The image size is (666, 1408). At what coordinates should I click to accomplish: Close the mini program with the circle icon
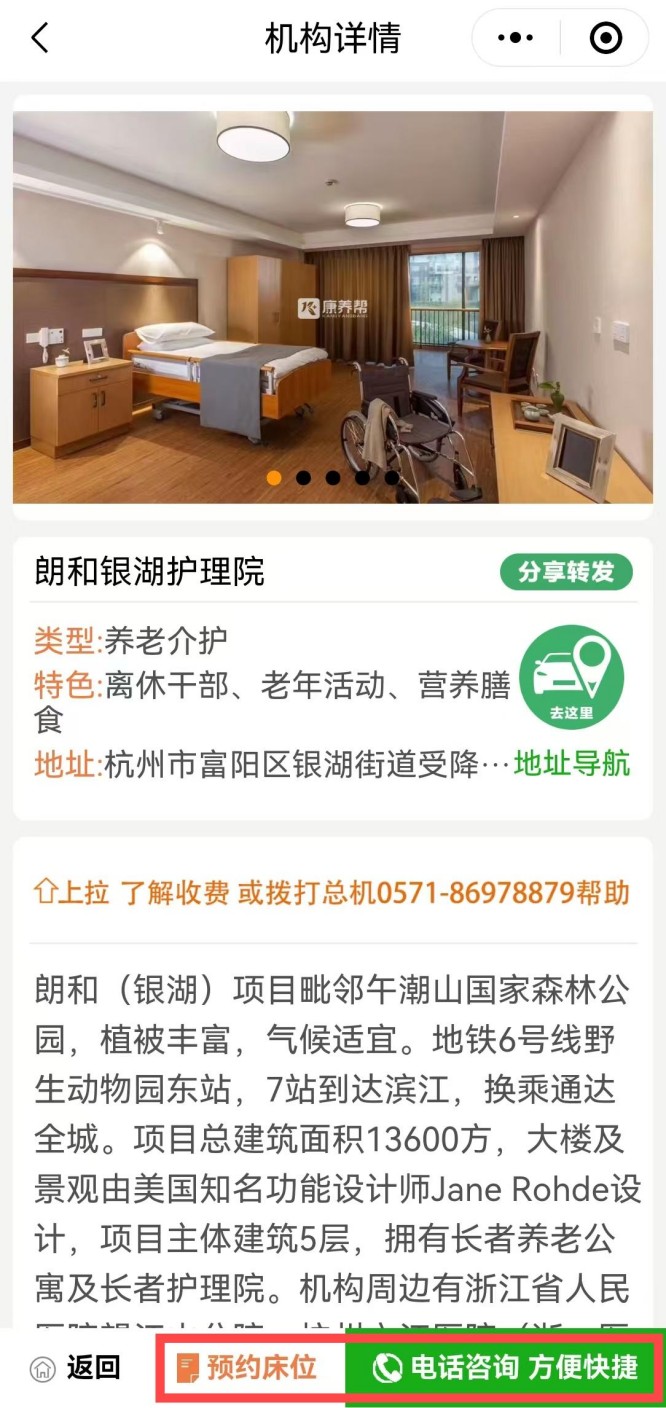click(605, 39)
